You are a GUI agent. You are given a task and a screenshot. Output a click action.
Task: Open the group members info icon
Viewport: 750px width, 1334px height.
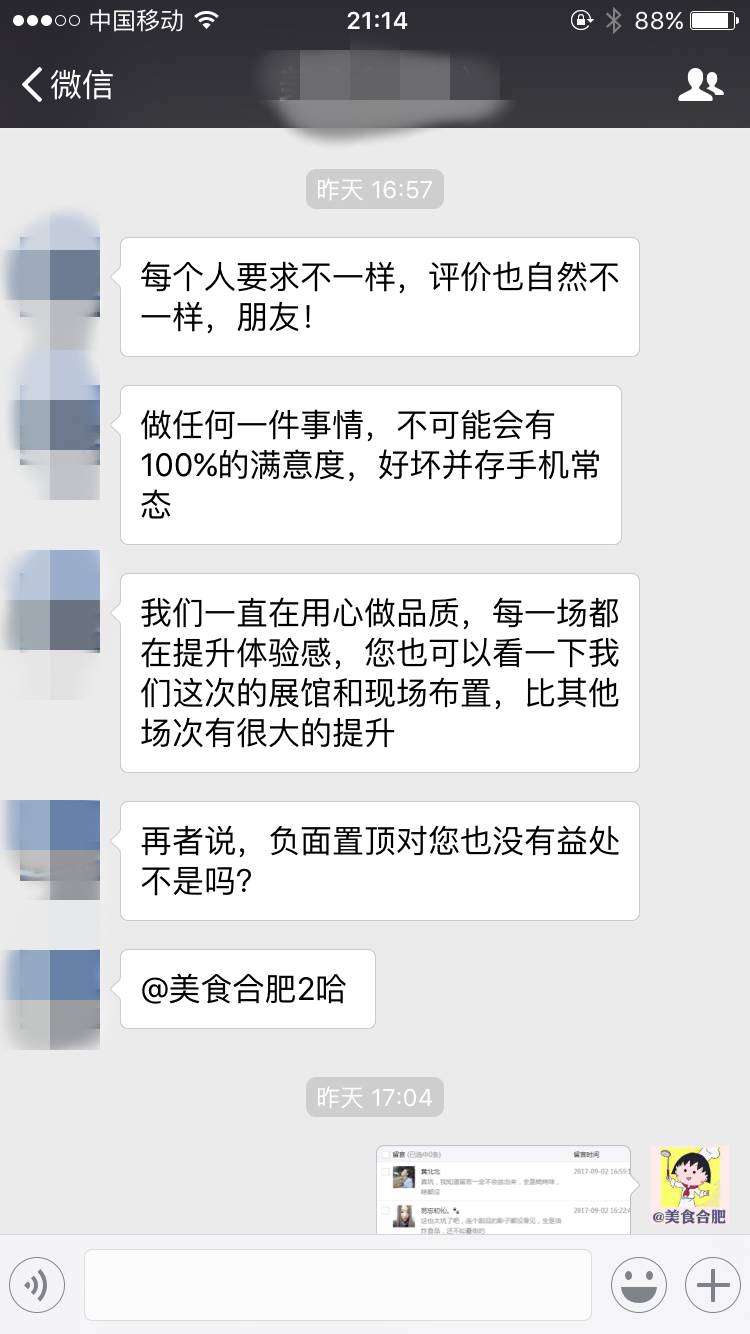click(700, 85)
